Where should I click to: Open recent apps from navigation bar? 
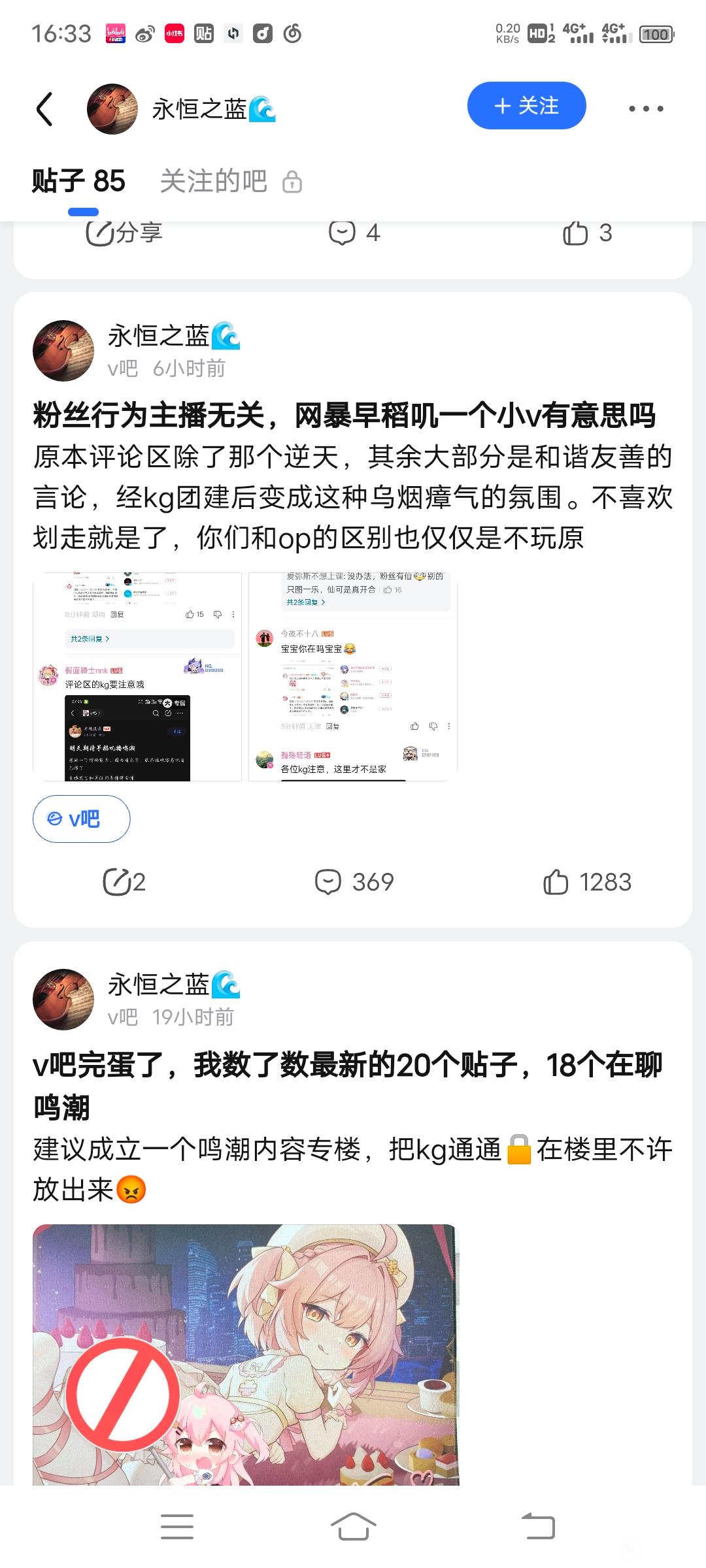click(x=177, y=1527)
